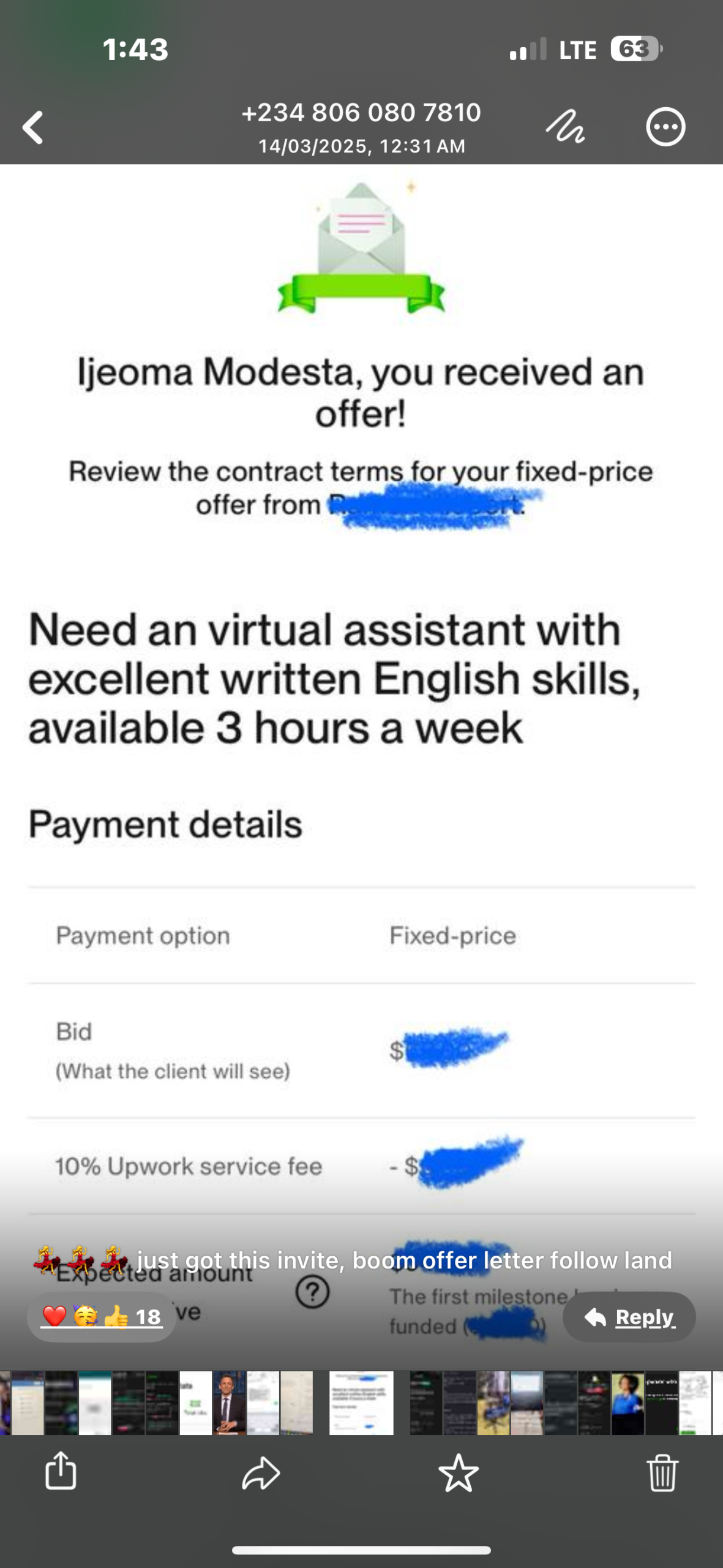Open the more options menu
723x1568 pixels.
point(665,127)
